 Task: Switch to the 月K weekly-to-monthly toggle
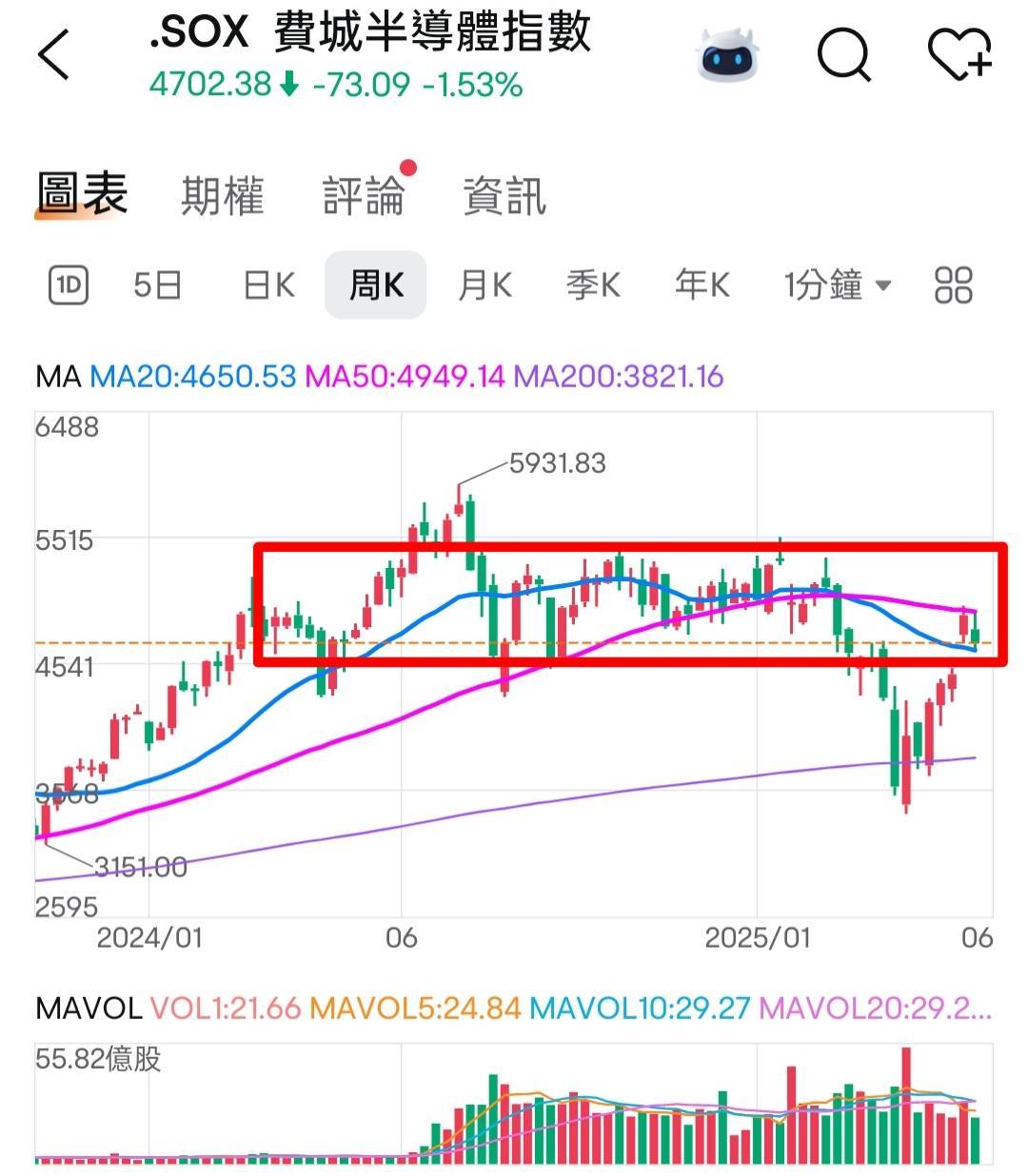(x=484, y=284)
